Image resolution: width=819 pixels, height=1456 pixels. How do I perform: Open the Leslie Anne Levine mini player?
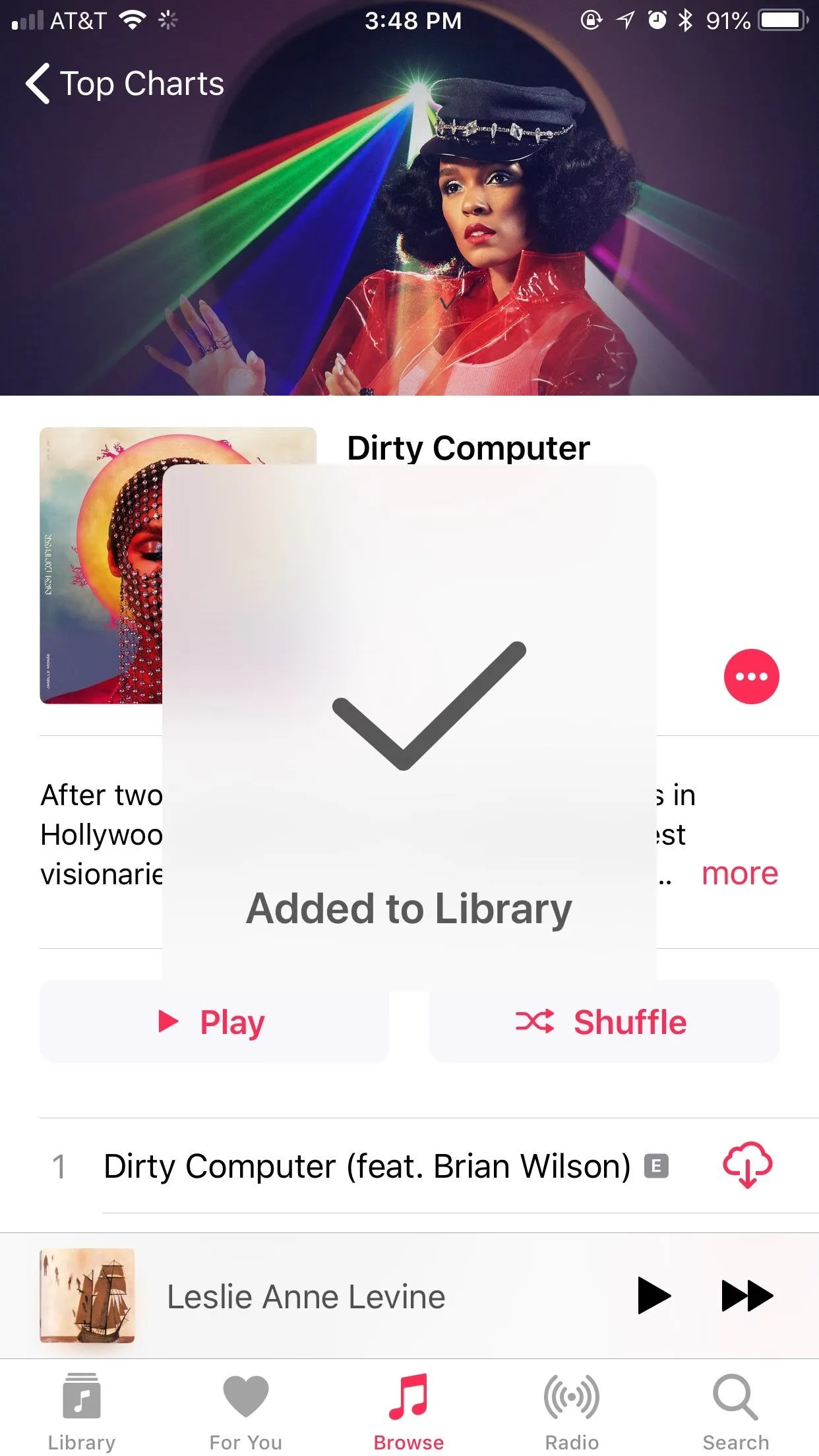click(306, 1296)
